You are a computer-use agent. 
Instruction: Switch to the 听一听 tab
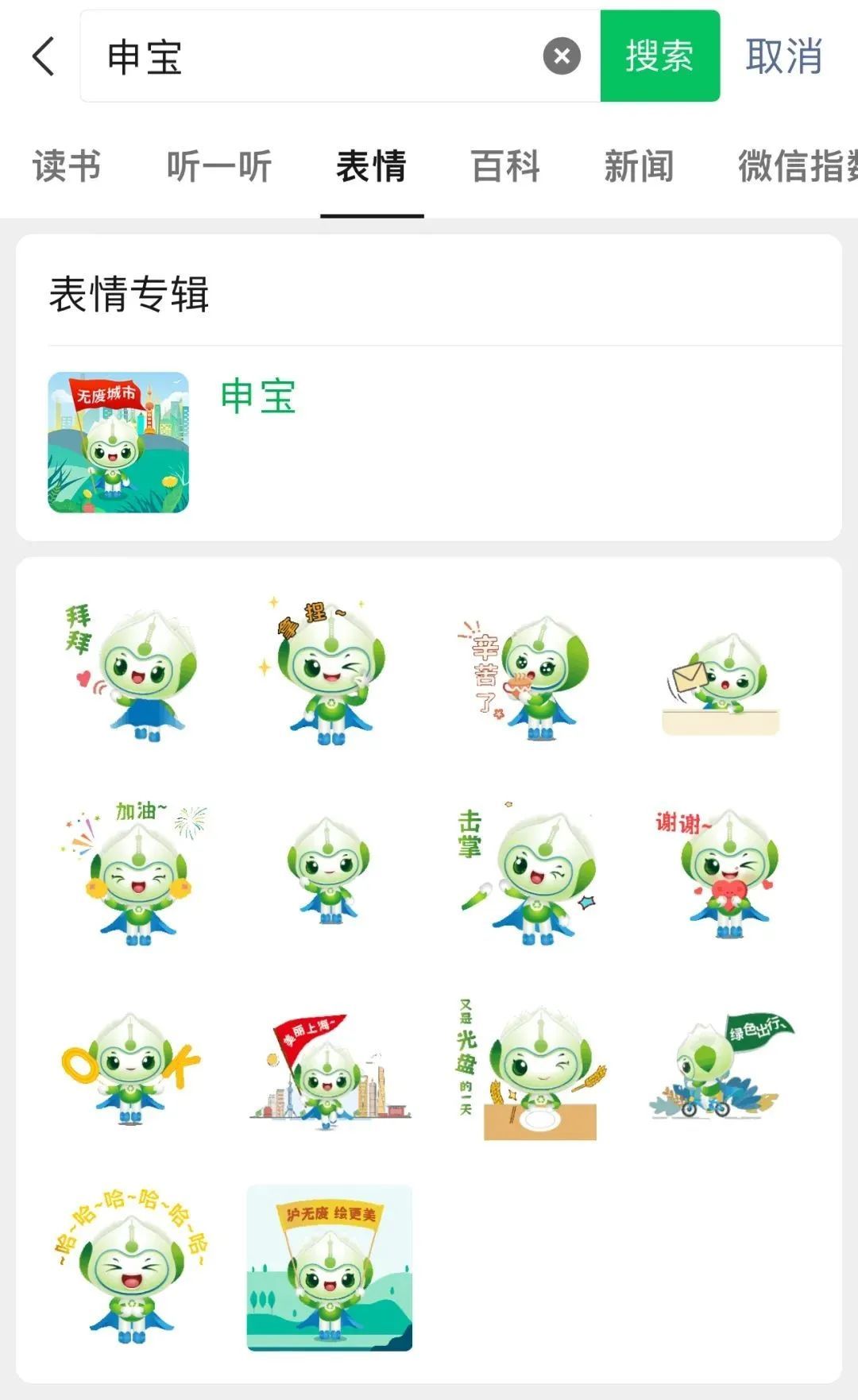pos(219,167)
